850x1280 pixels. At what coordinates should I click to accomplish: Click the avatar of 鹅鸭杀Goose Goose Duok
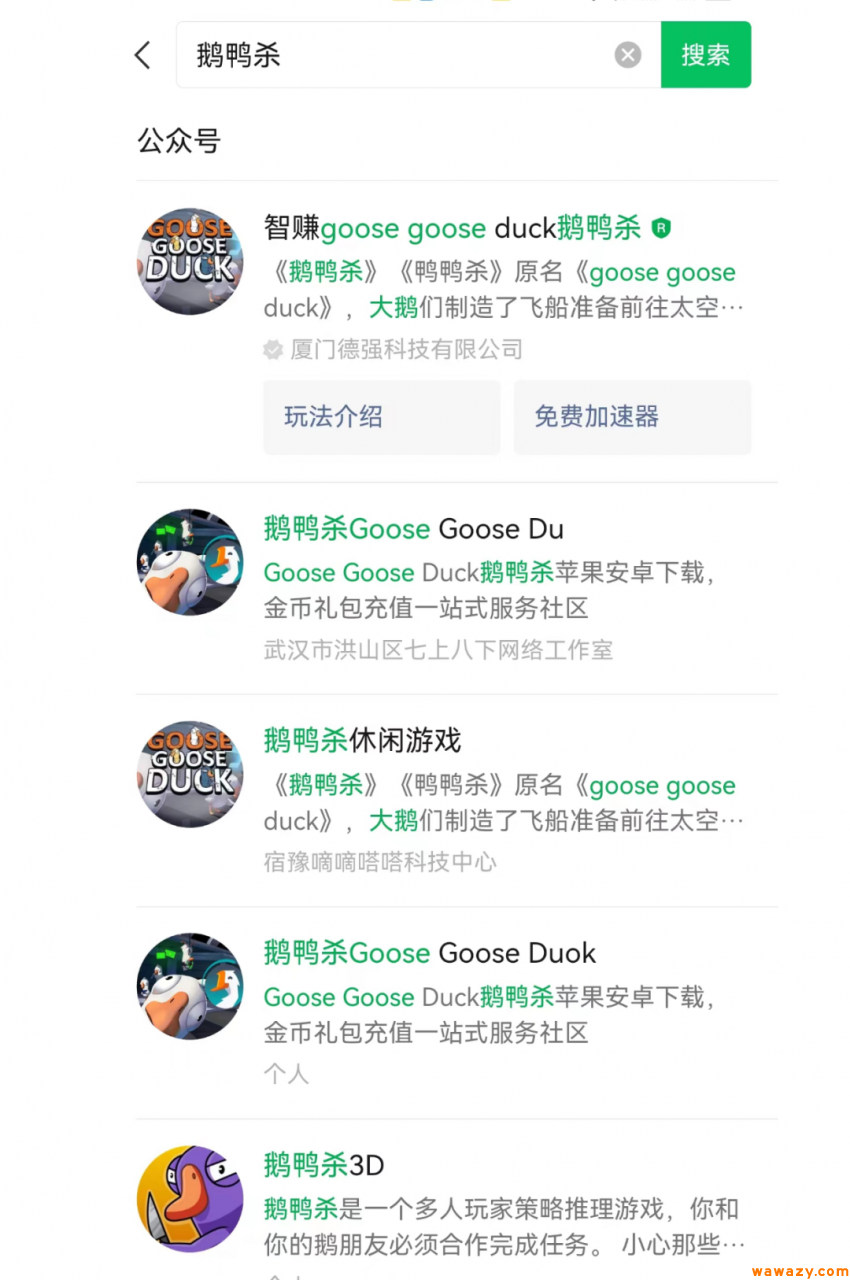point(189,986)
